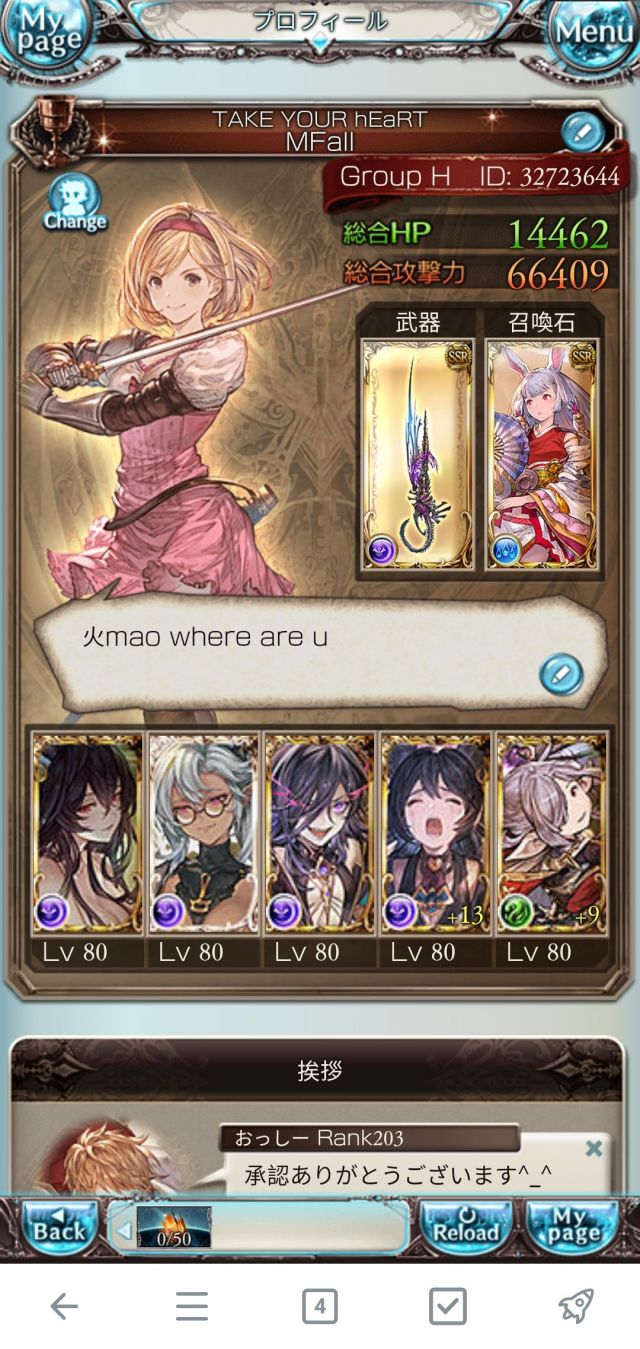The image size is (640, 1349).
Task: Open the Menu button
Action: tap(594, 32)
